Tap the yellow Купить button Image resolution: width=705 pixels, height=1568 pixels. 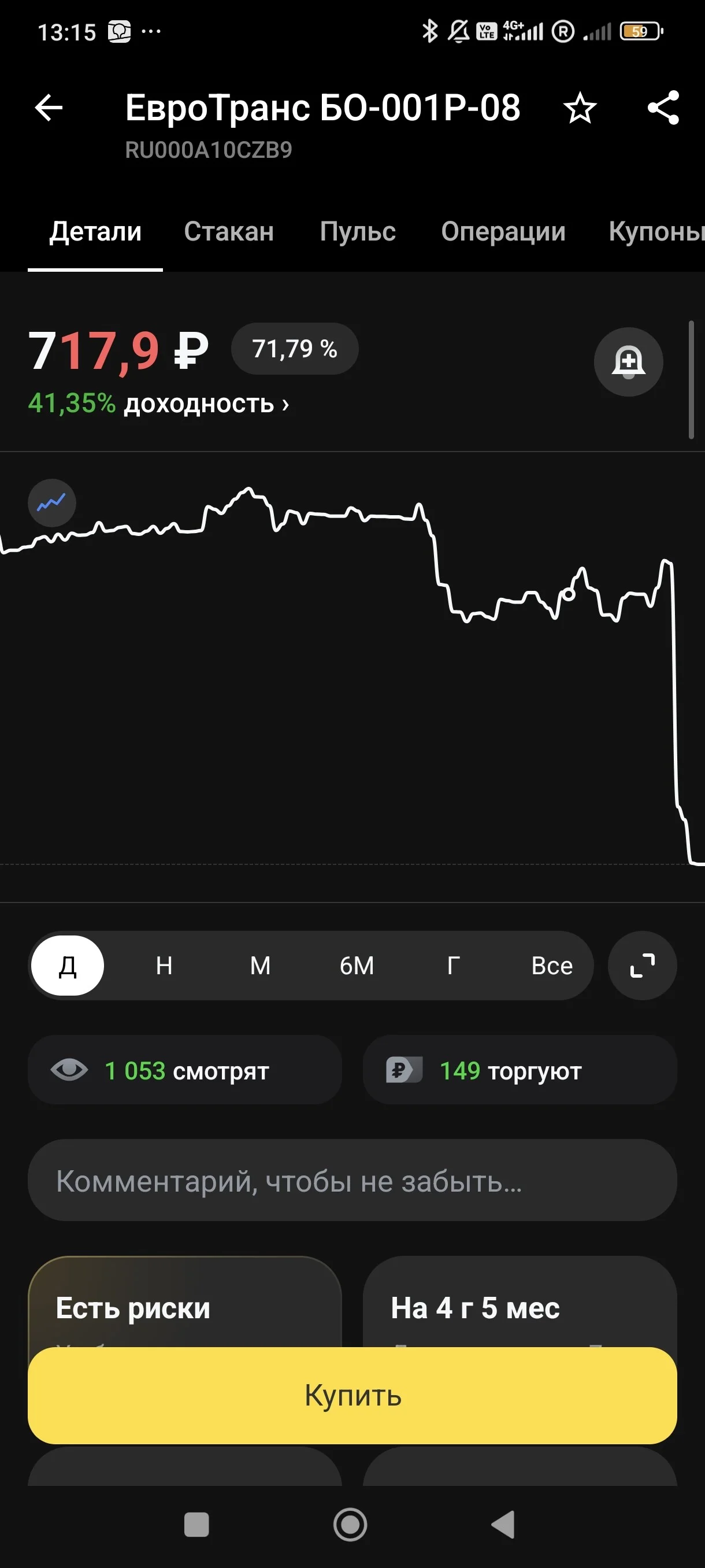point(352,1396)
